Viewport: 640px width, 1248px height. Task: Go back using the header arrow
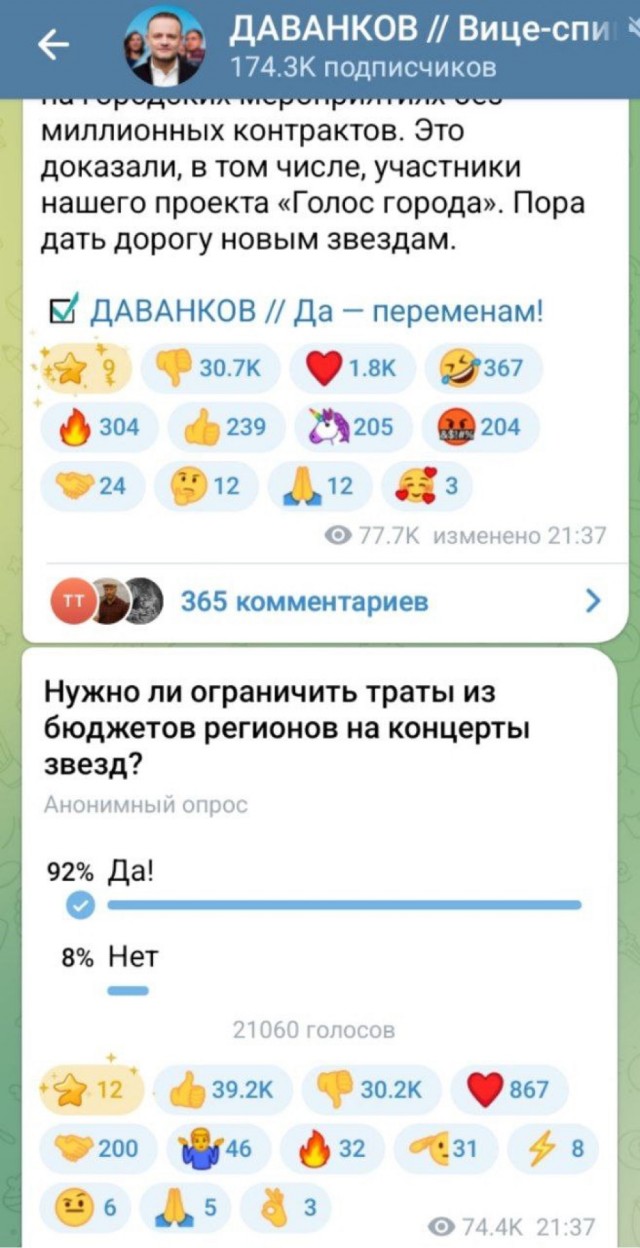(52, 45)
